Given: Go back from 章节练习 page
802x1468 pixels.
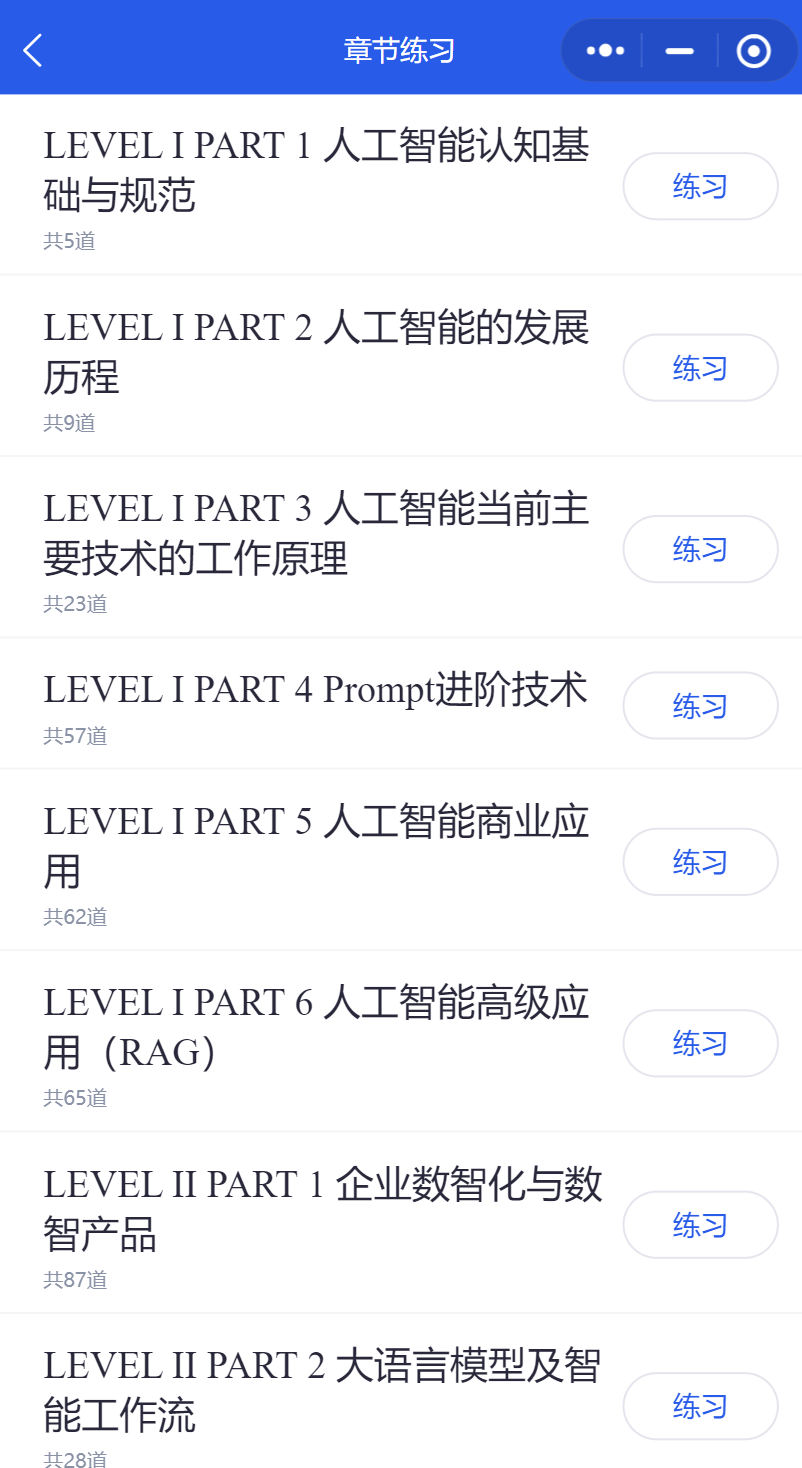Looking at the screenshot, I should [33, 50].
